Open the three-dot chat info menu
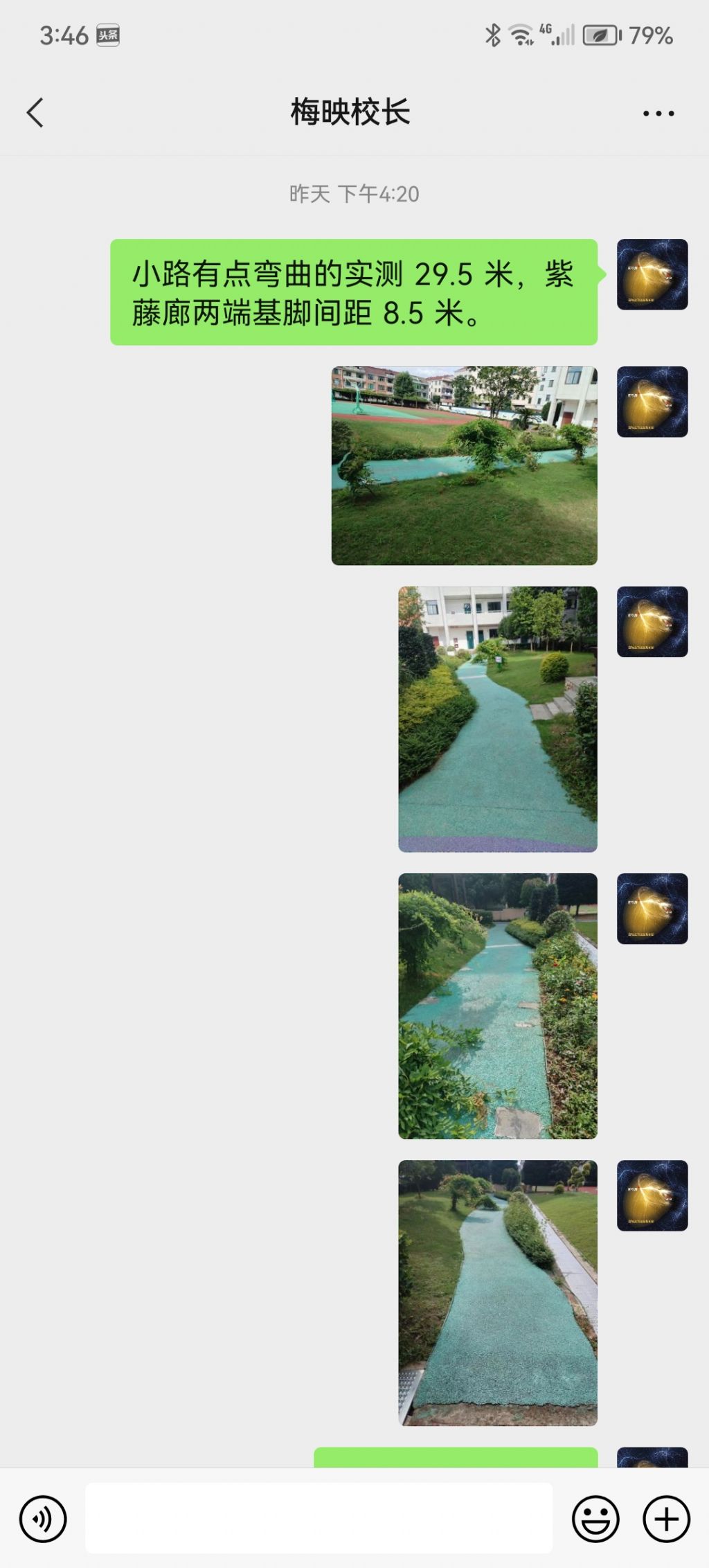Image resolution: width=709 pixels, height=1568 pixels. [x=658, y=113]
